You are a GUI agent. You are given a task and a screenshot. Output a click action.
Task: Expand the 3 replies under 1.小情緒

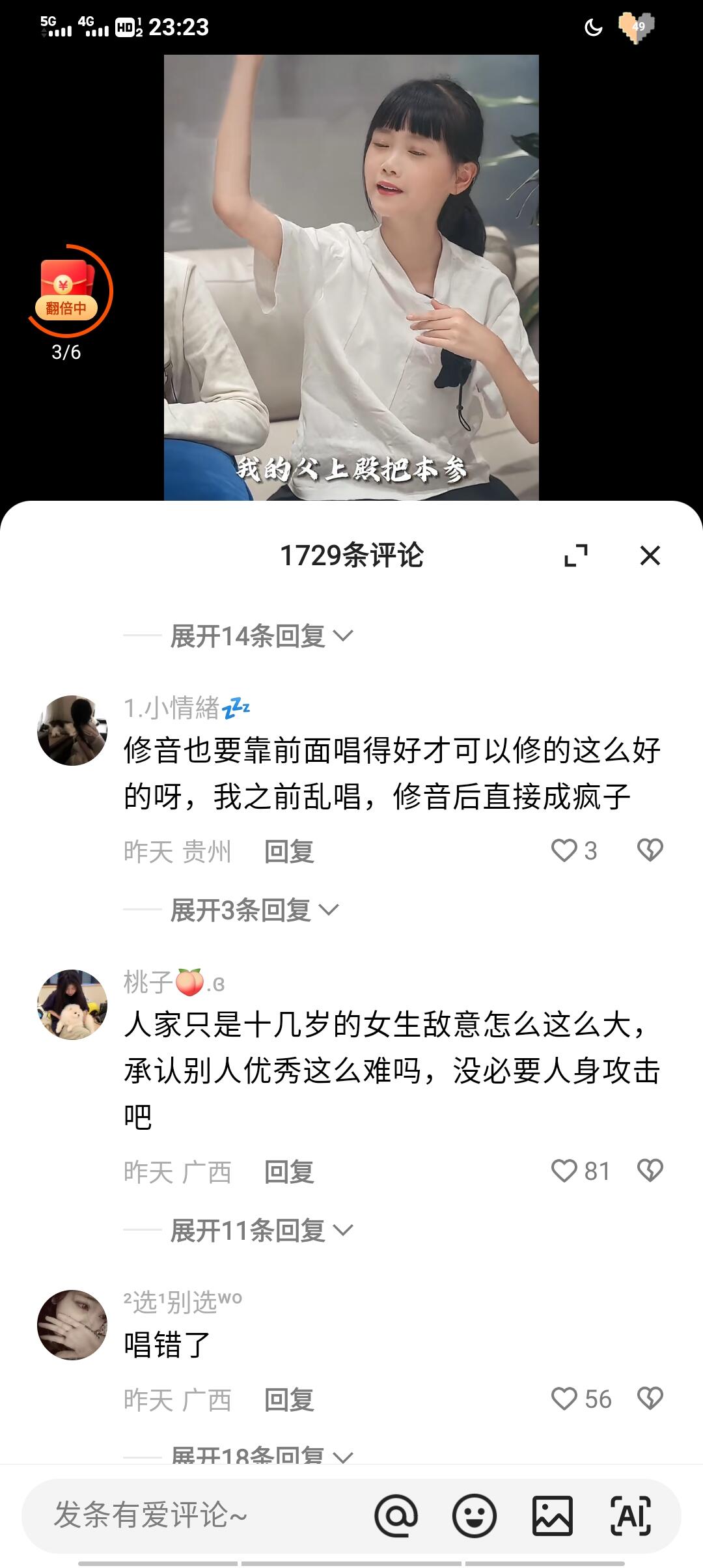click(254, 910)
